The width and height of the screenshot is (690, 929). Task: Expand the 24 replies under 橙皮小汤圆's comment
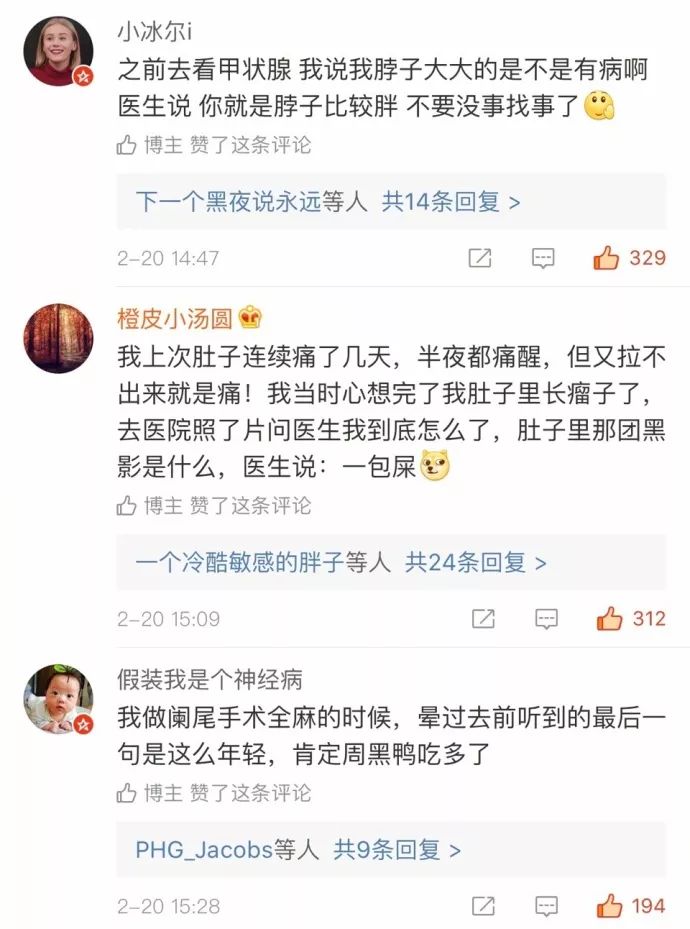point(341,563)
